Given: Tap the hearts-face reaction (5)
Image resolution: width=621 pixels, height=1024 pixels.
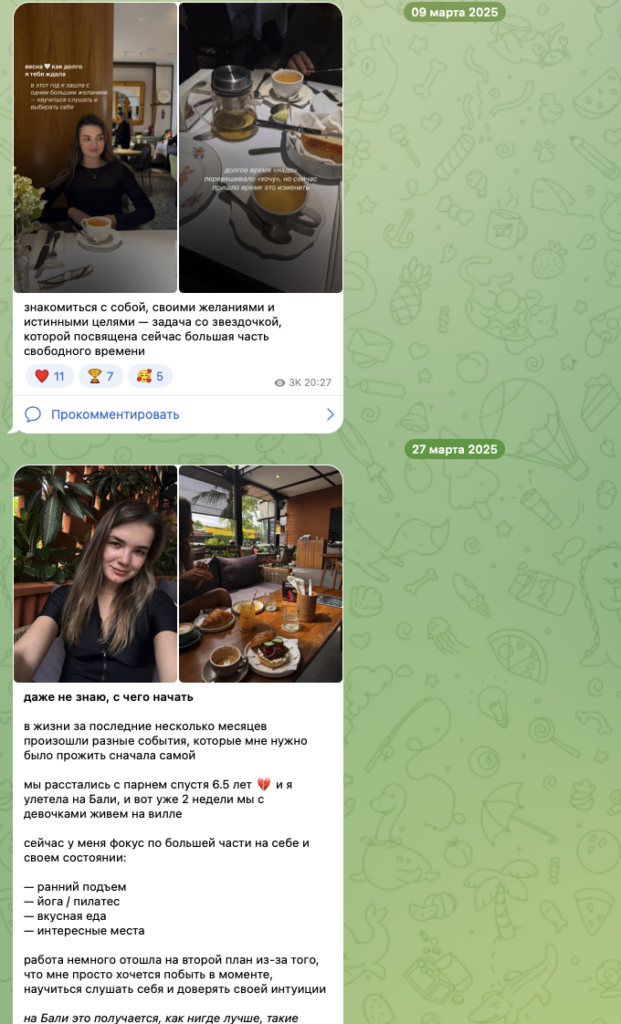Looking at the screenshot, I should point(150,376).
